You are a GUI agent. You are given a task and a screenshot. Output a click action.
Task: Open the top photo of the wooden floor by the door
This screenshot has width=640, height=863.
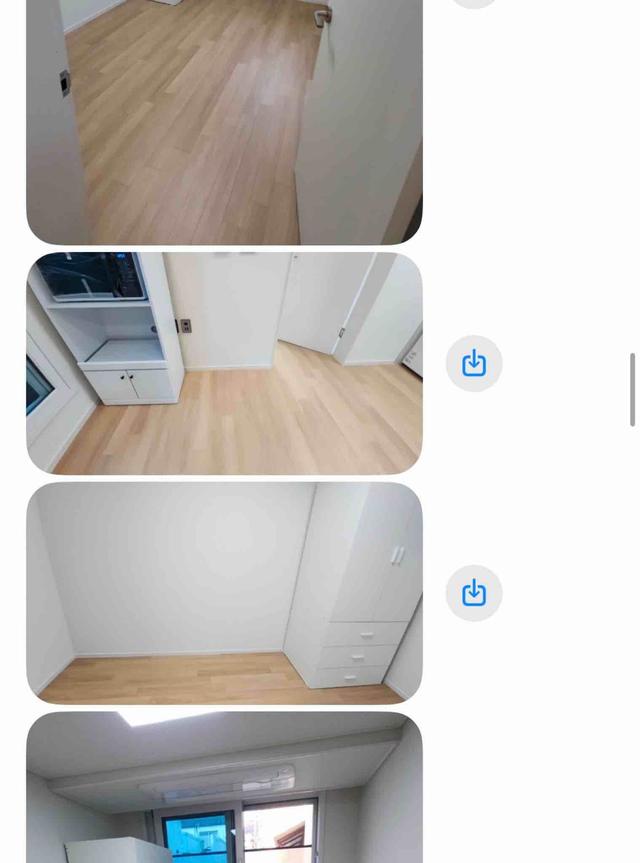224,120
